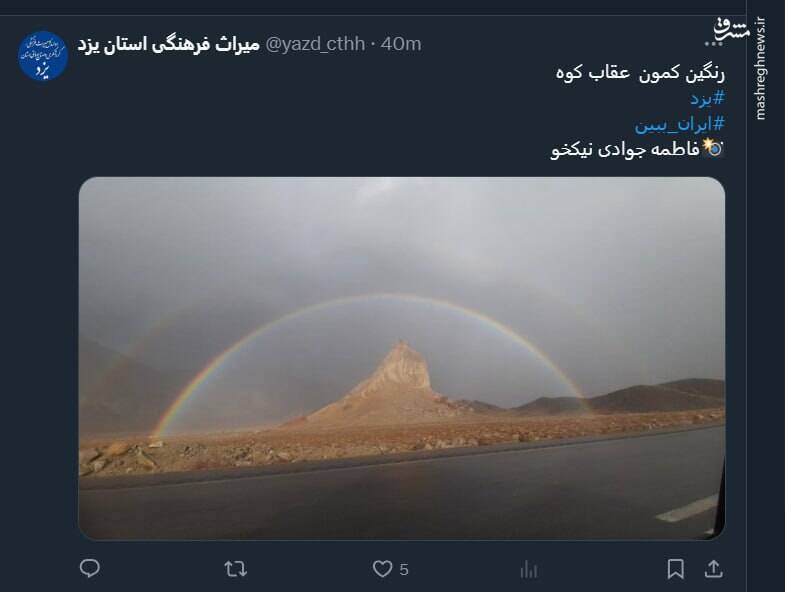Open the hashtag #ایران_ببین
The height and width of the screenshot is (592, 785).
(x=679, y=124)
